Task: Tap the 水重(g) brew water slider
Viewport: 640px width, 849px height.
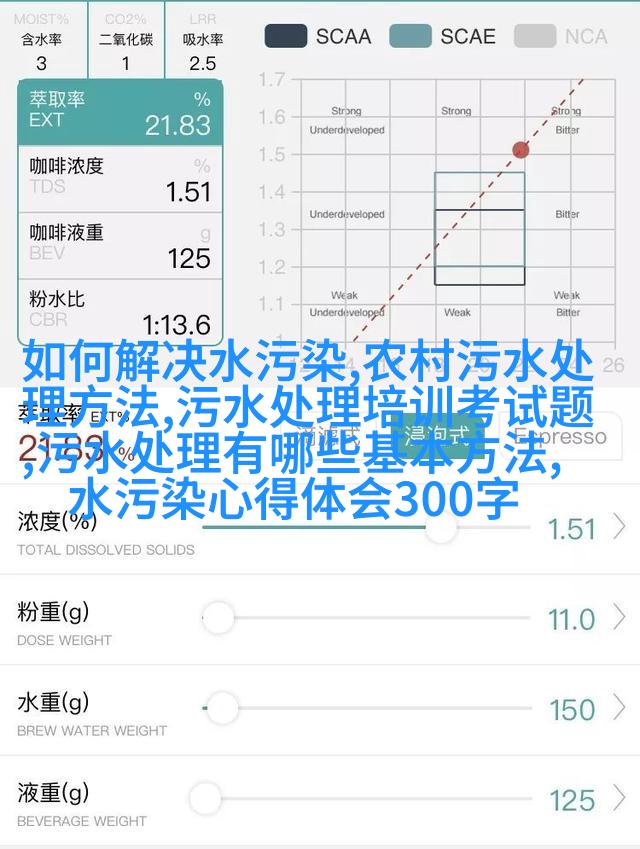Action: tap(222, 709)
